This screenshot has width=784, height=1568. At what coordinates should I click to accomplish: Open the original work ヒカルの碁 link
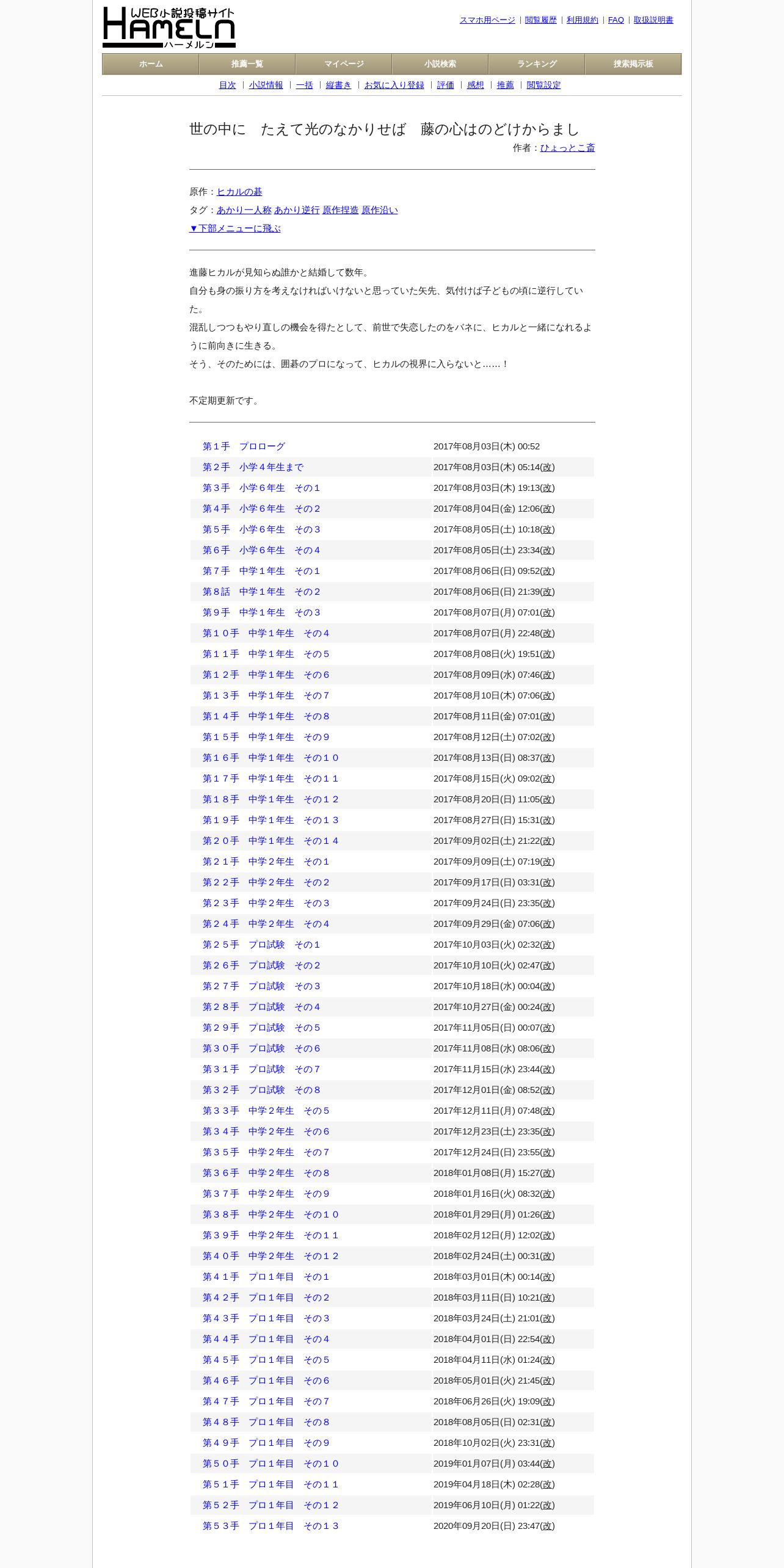point(239,192)
